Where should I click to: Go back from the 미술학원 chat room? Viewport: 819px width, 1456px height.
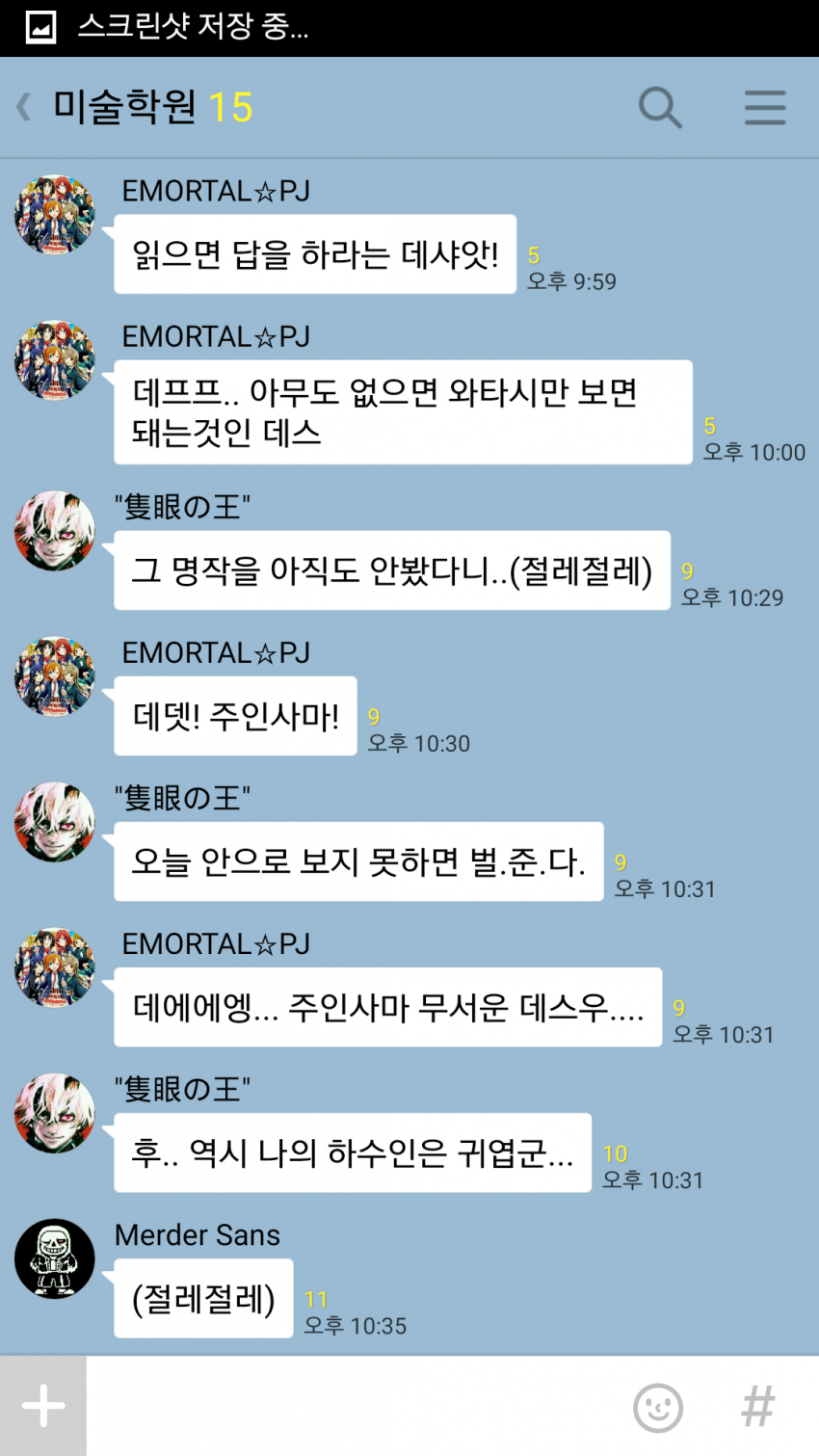[24, 107]
